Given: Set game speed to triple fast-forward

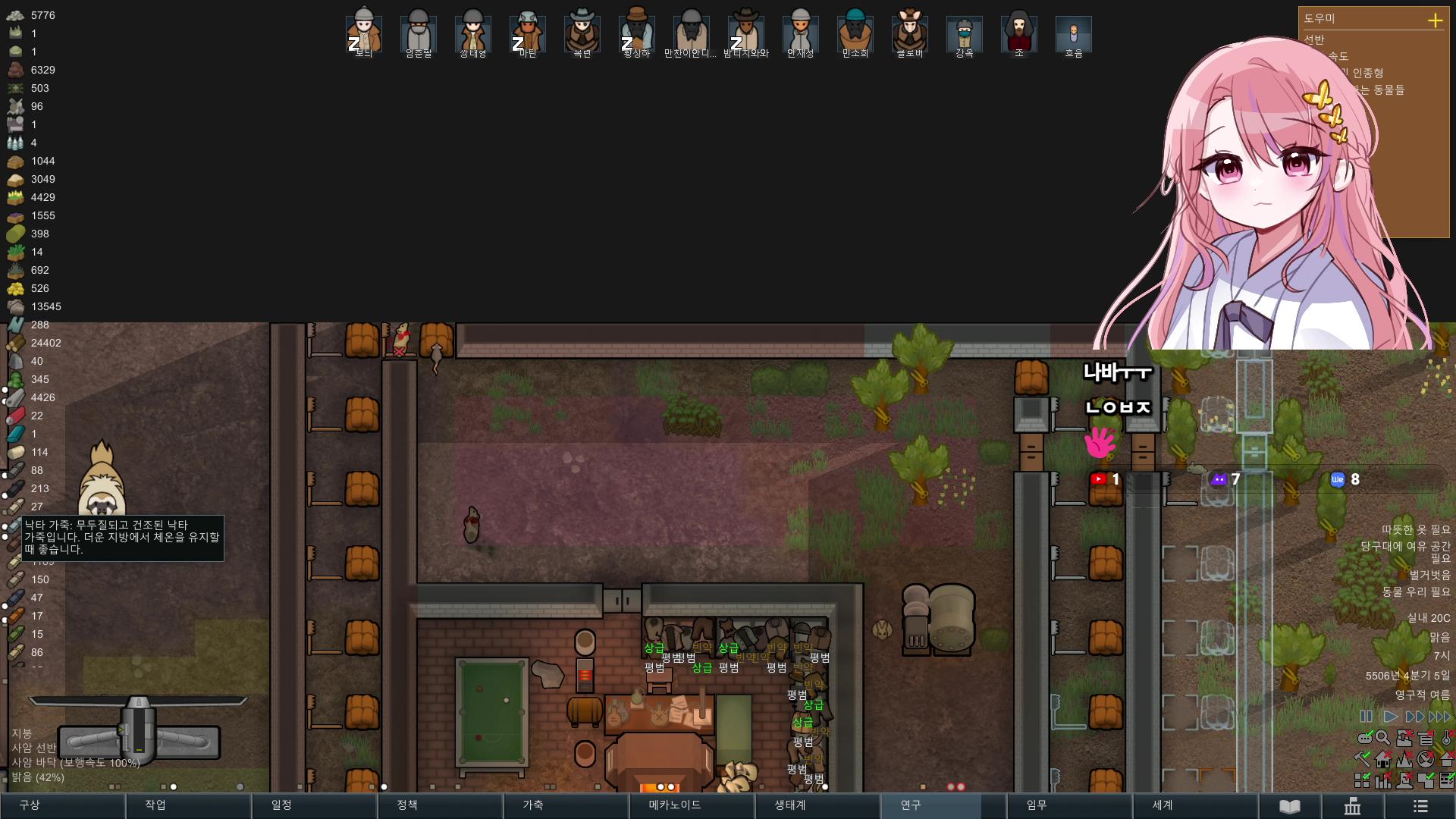Looking at the screenshot, I should point(1439,717).
